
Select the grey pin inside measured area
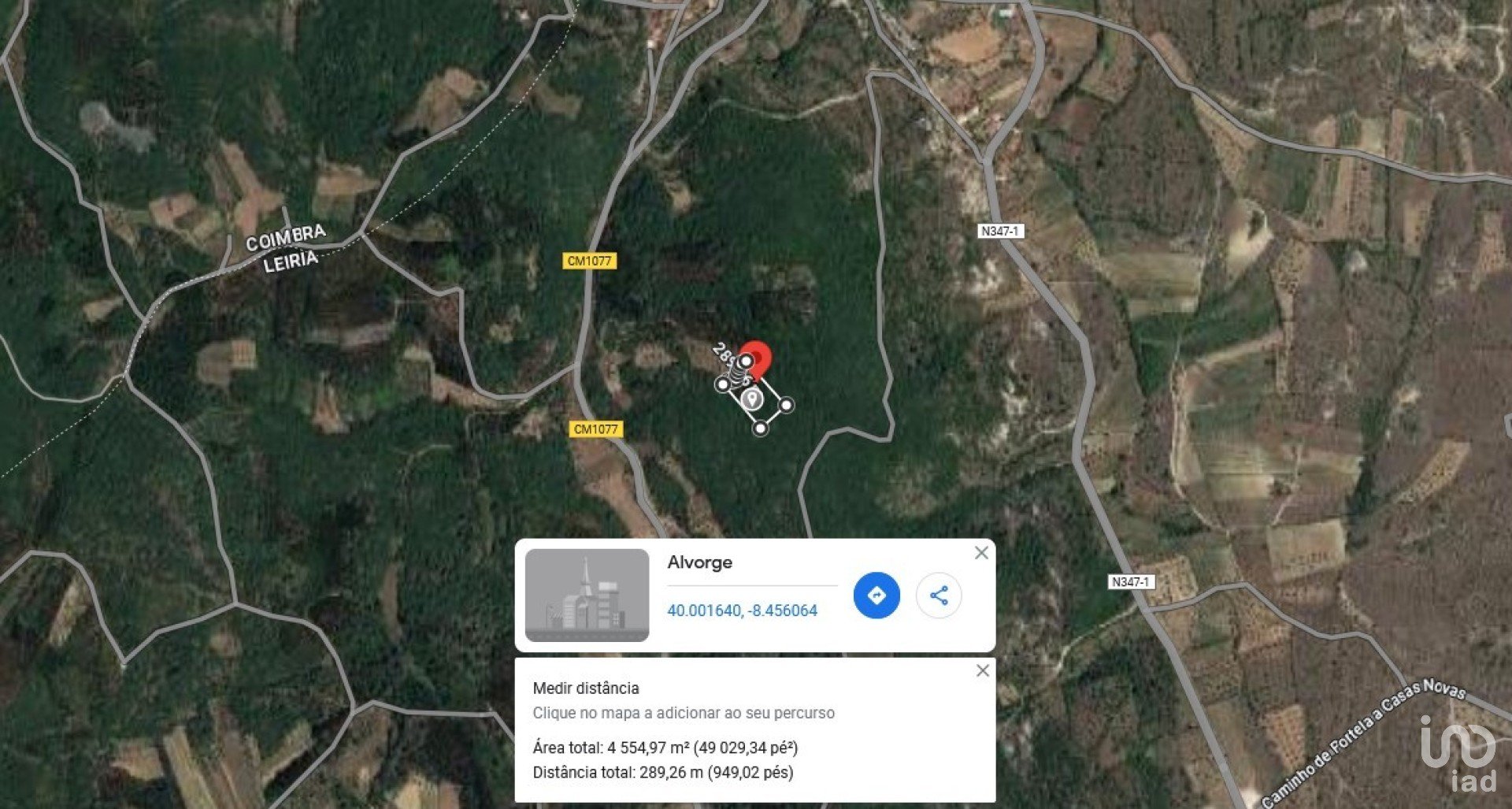753,399
